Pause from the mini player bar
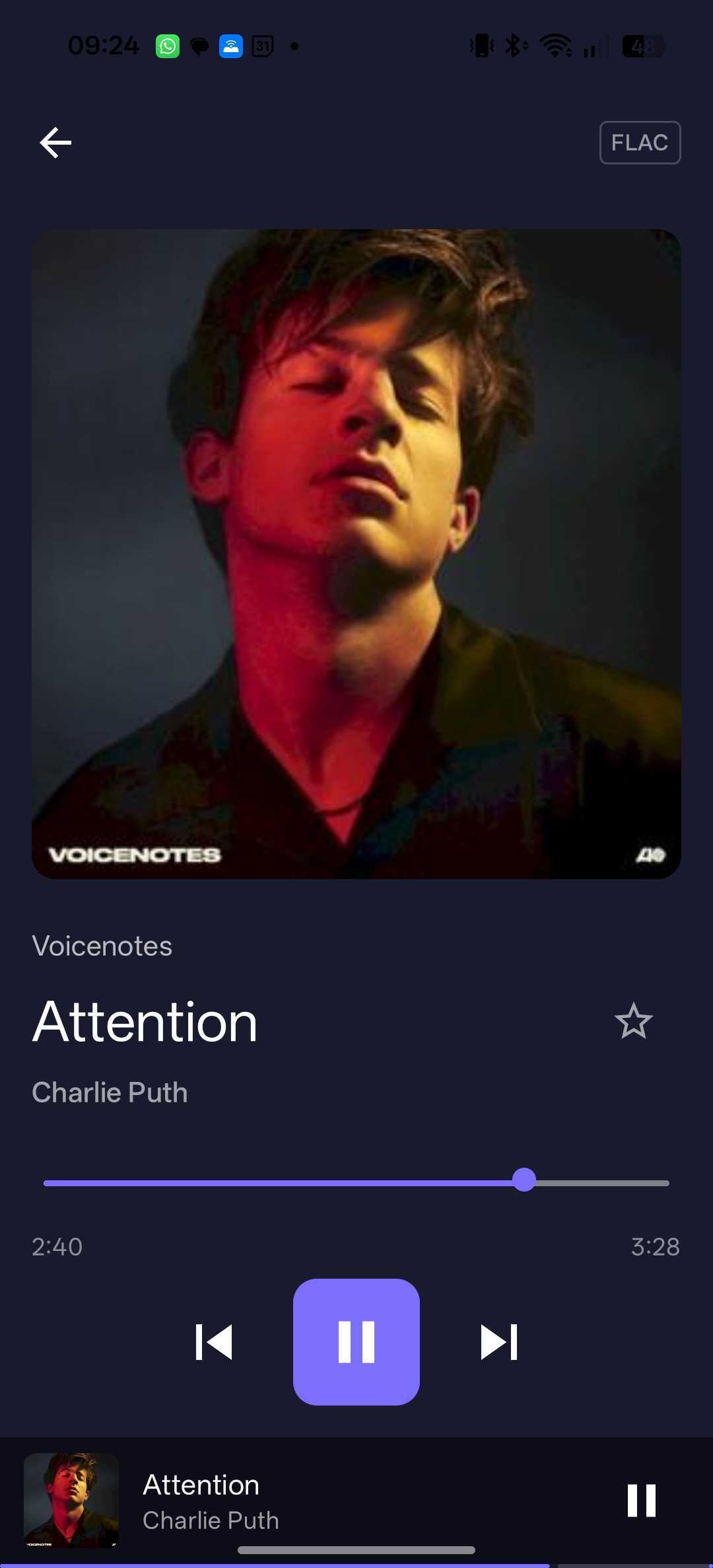Viewport: 713px width, 1568px height. (641, 1500)
